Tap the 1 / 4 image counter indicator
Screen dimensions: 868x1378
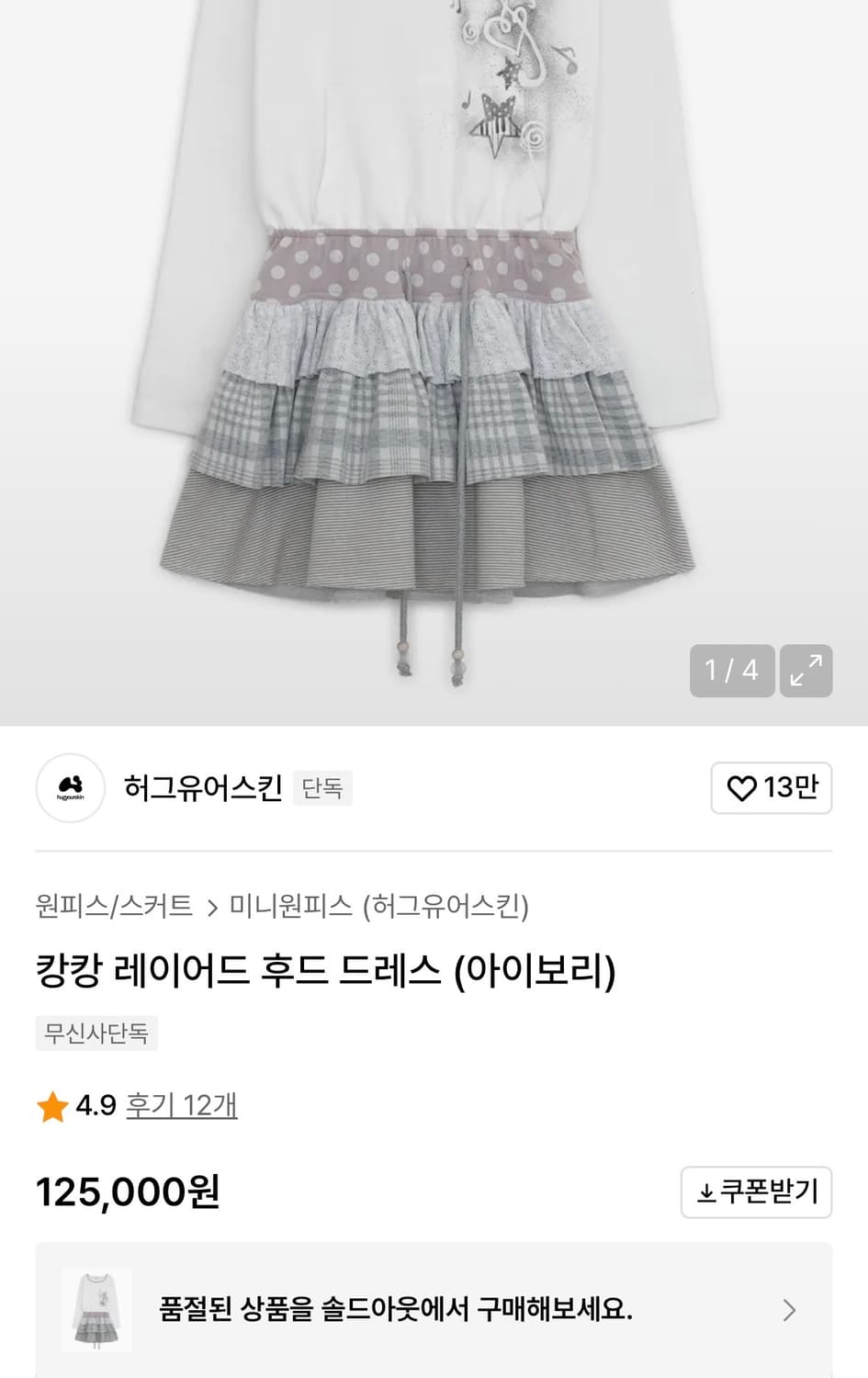(x=730, y=671)
